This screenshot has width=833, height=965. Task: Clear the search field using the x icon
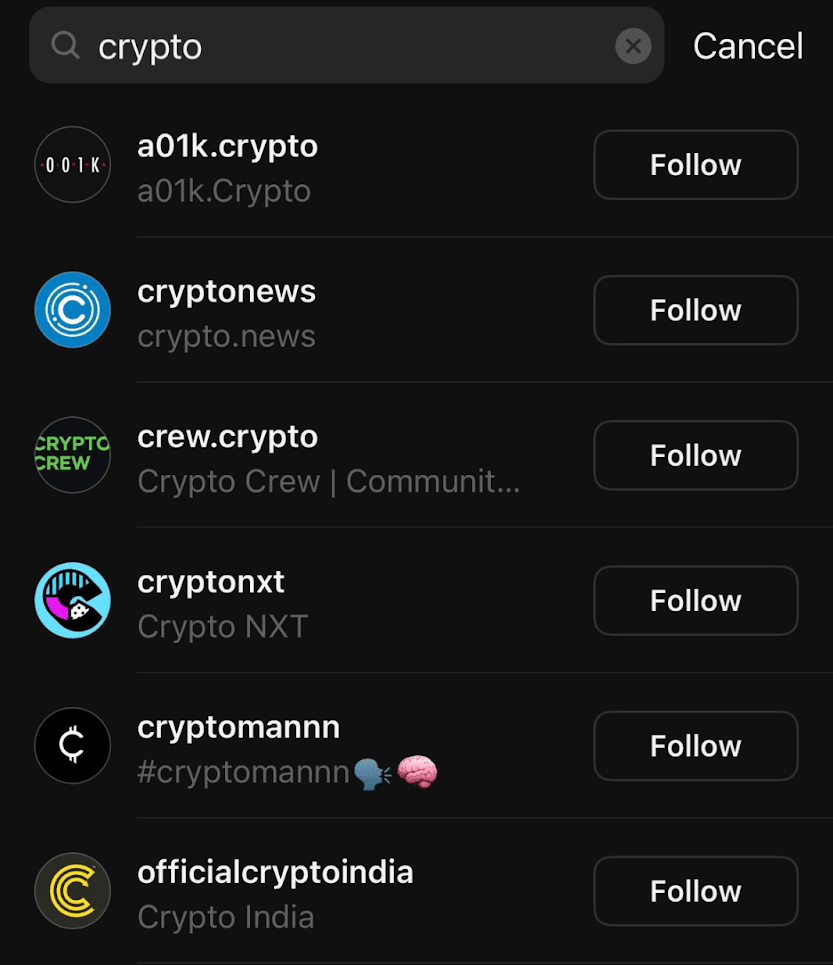coord(632,45)
